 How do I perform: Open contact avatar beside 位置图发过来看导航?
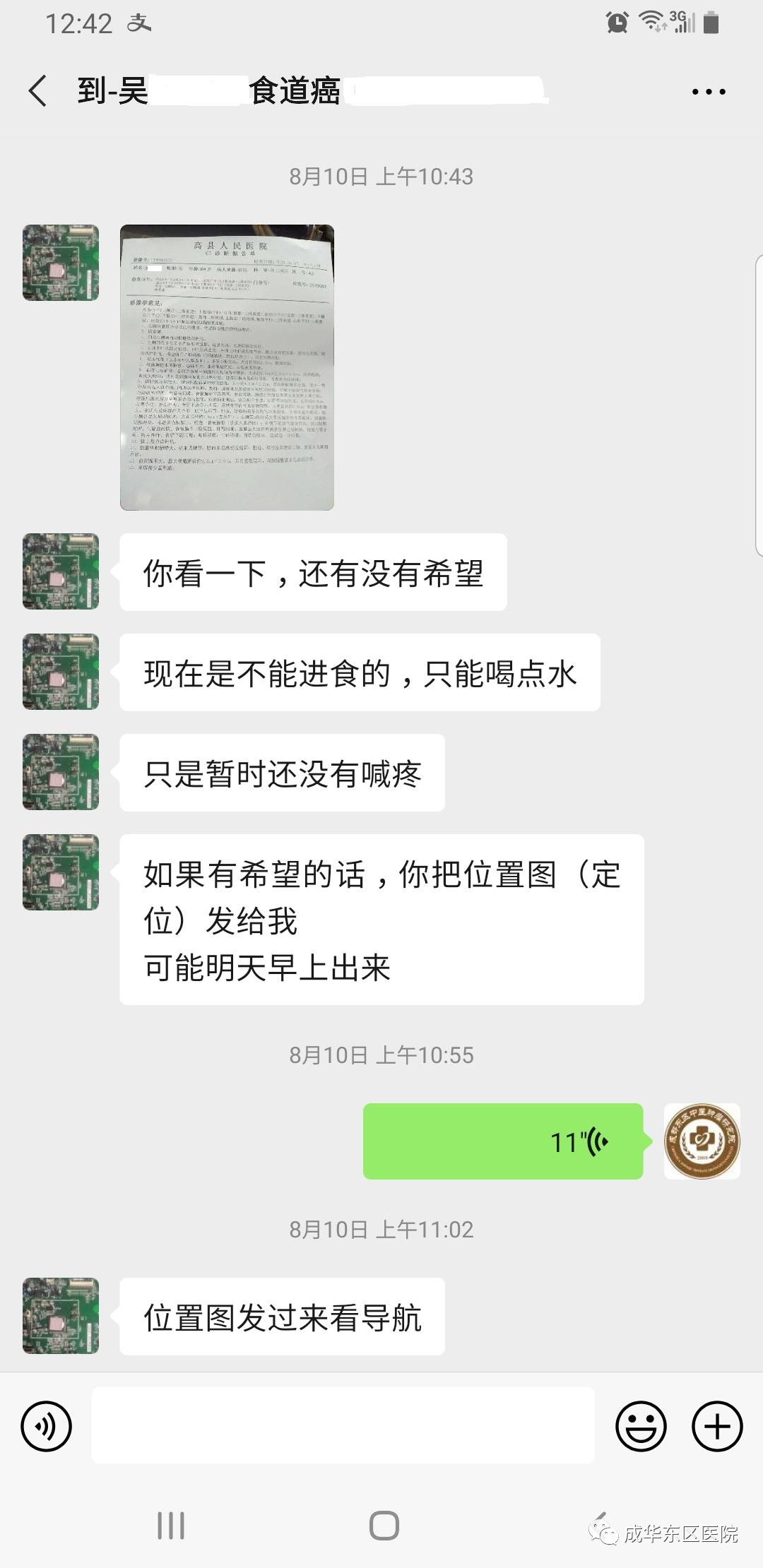pos(61,1316)
